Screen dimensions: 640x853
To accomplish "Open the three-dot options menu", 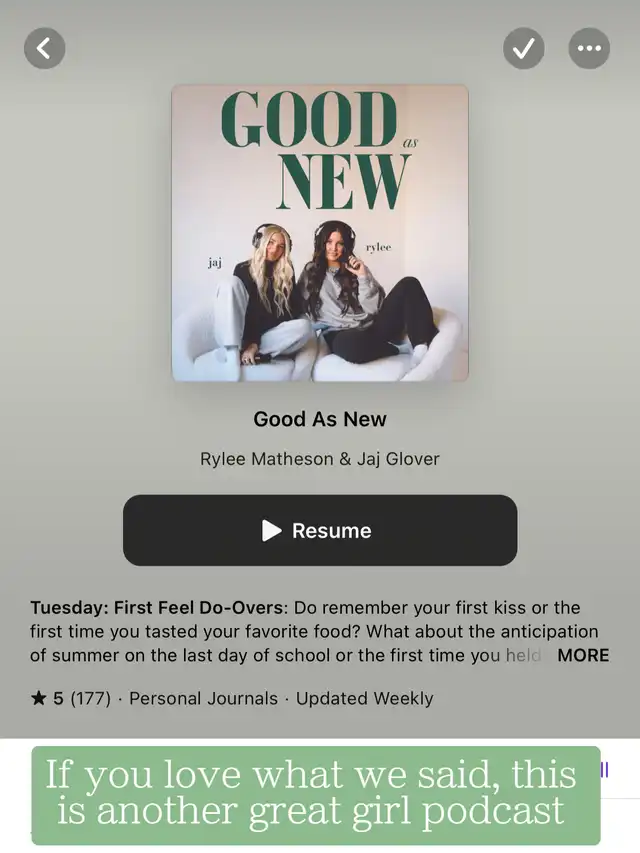I will [x=589, y=48].
